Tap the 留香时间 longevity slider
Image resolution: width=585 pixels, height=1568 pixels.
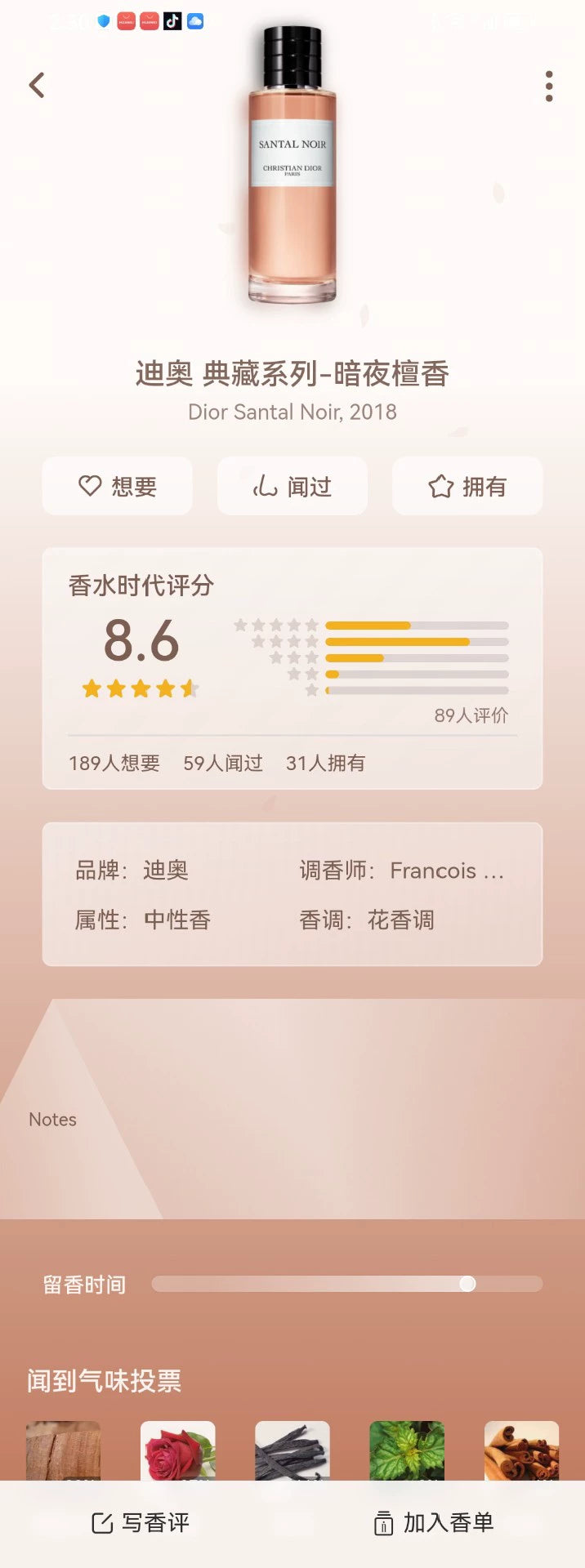347,1284
